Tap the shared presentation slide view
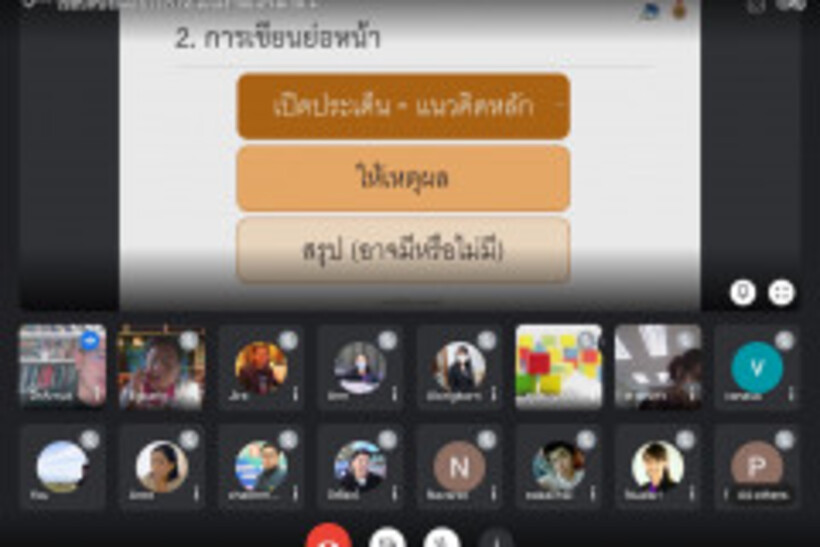The height and width of the screenshot is (547, 820). [408, 160]
